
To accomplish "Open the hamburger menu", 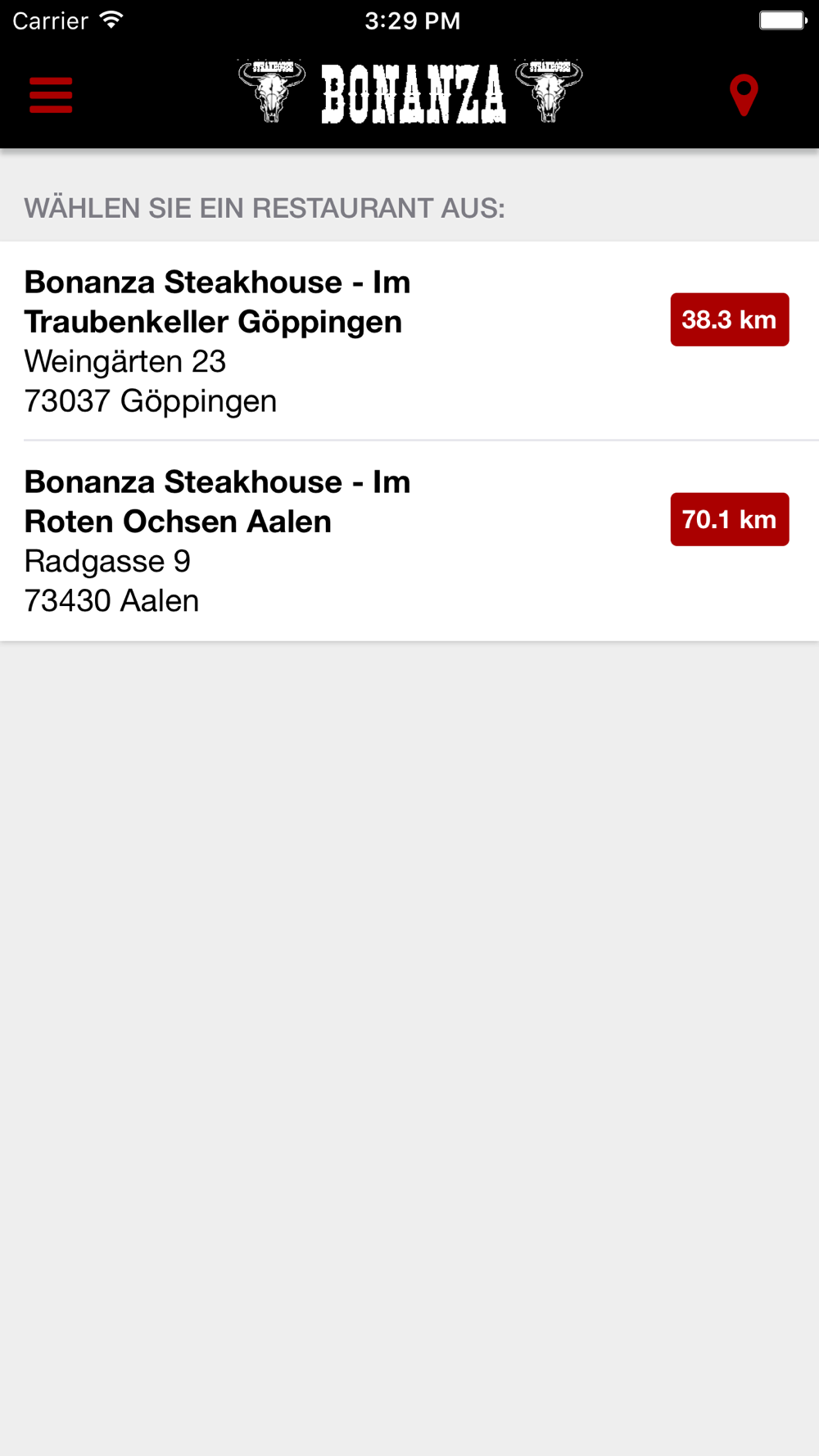I will (x=51, y=95).
